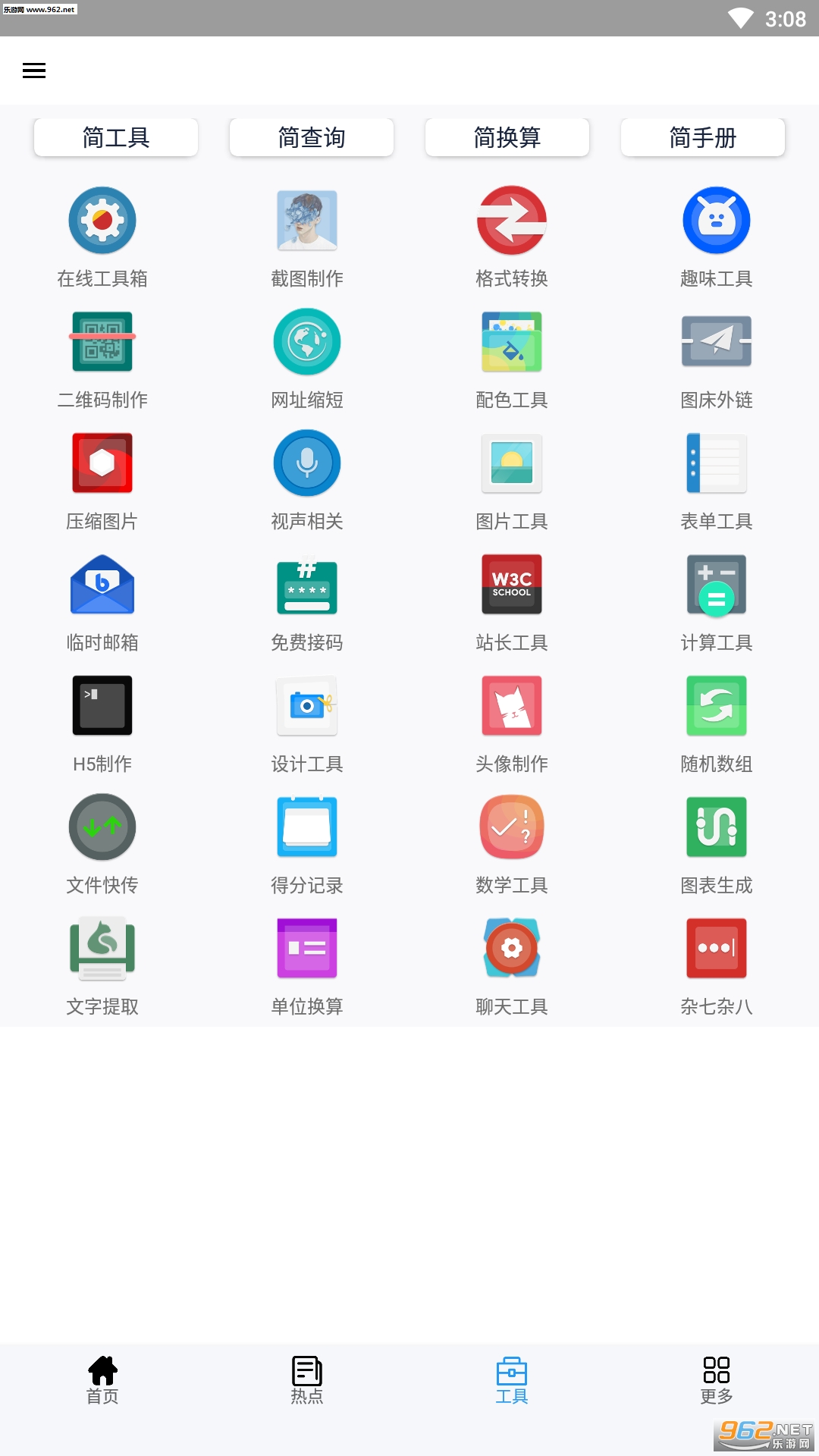
Task: Open 文件快传 file transfer
Action: [x=102, y=827]
